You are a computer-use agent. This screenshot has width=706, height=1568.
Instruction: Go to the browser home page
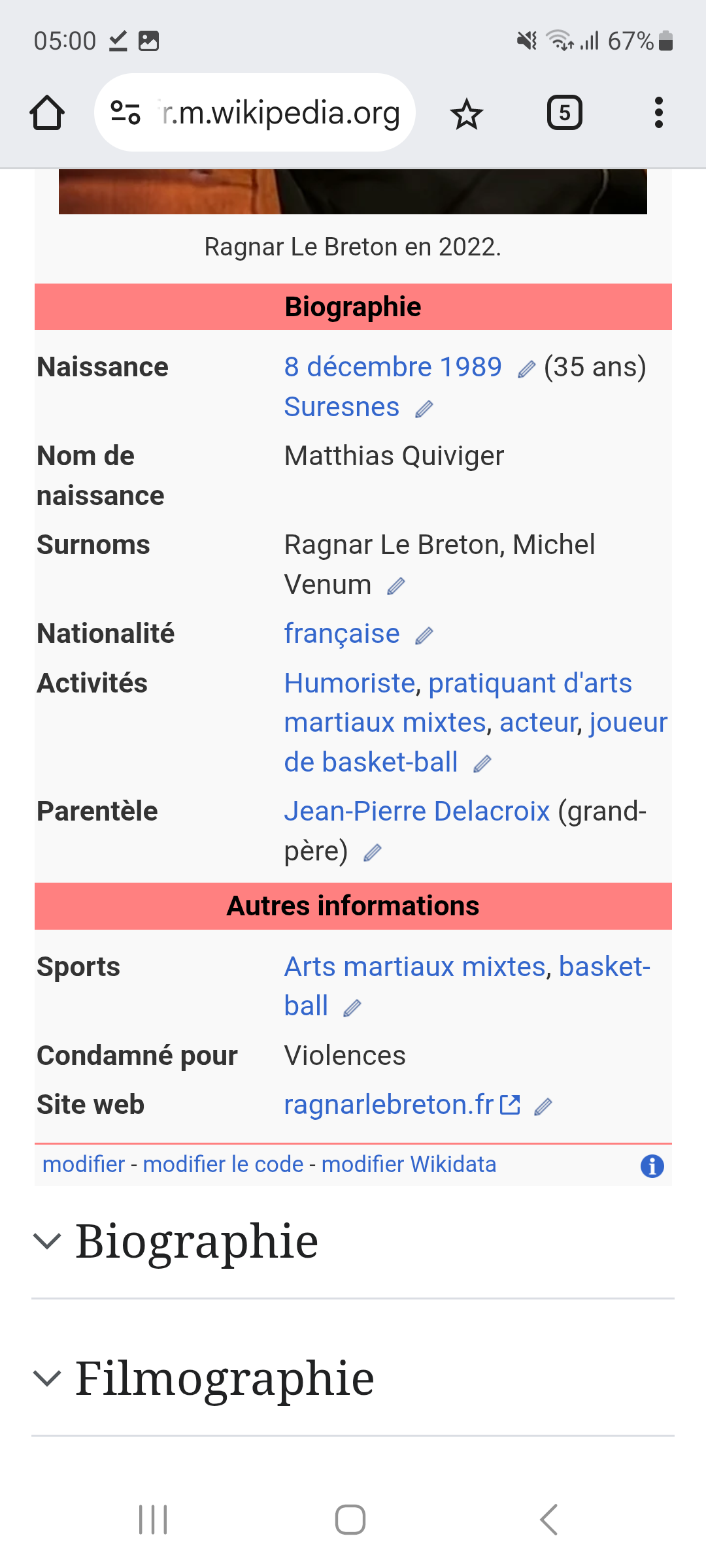(47, 113)
